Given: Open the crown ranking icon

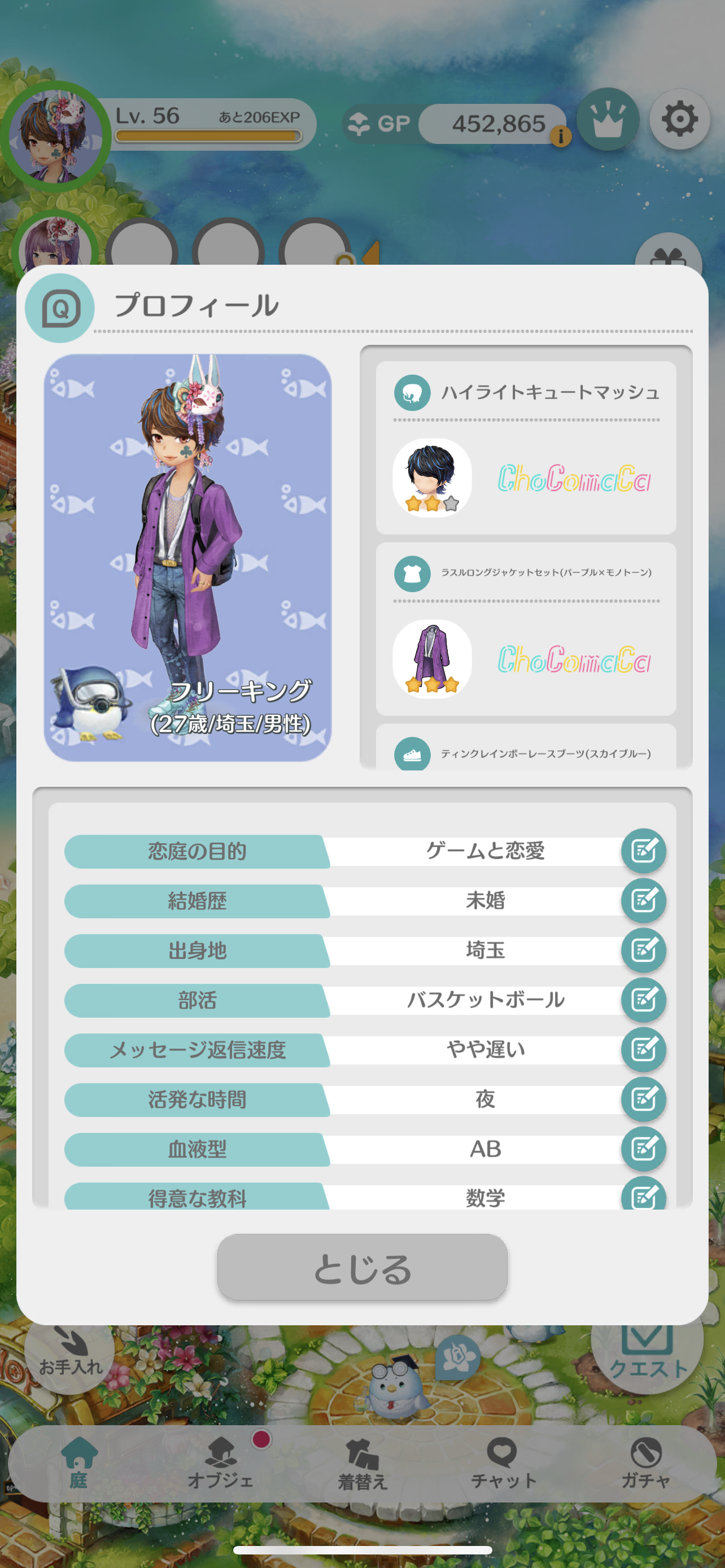Looking at the screenshot, I should 608,119.
